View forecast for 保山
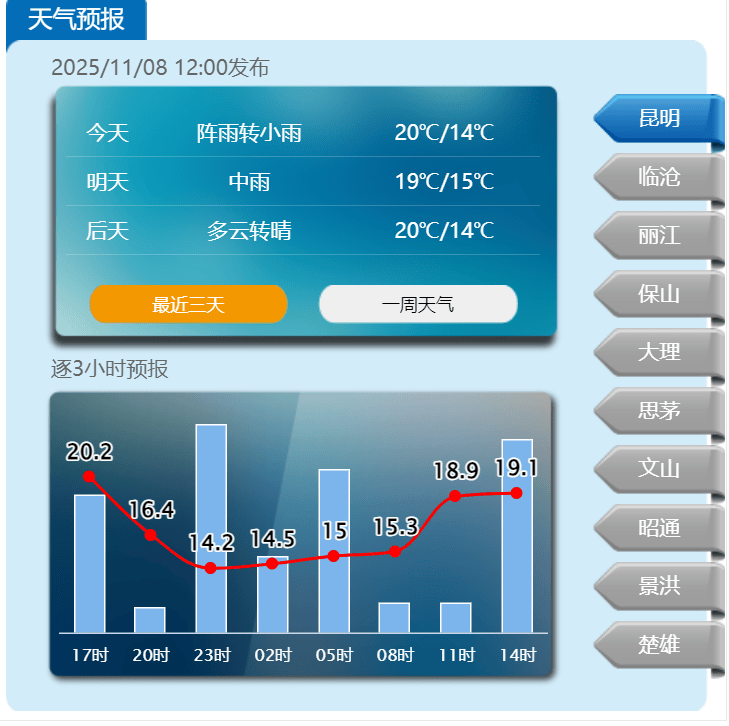 659,294
